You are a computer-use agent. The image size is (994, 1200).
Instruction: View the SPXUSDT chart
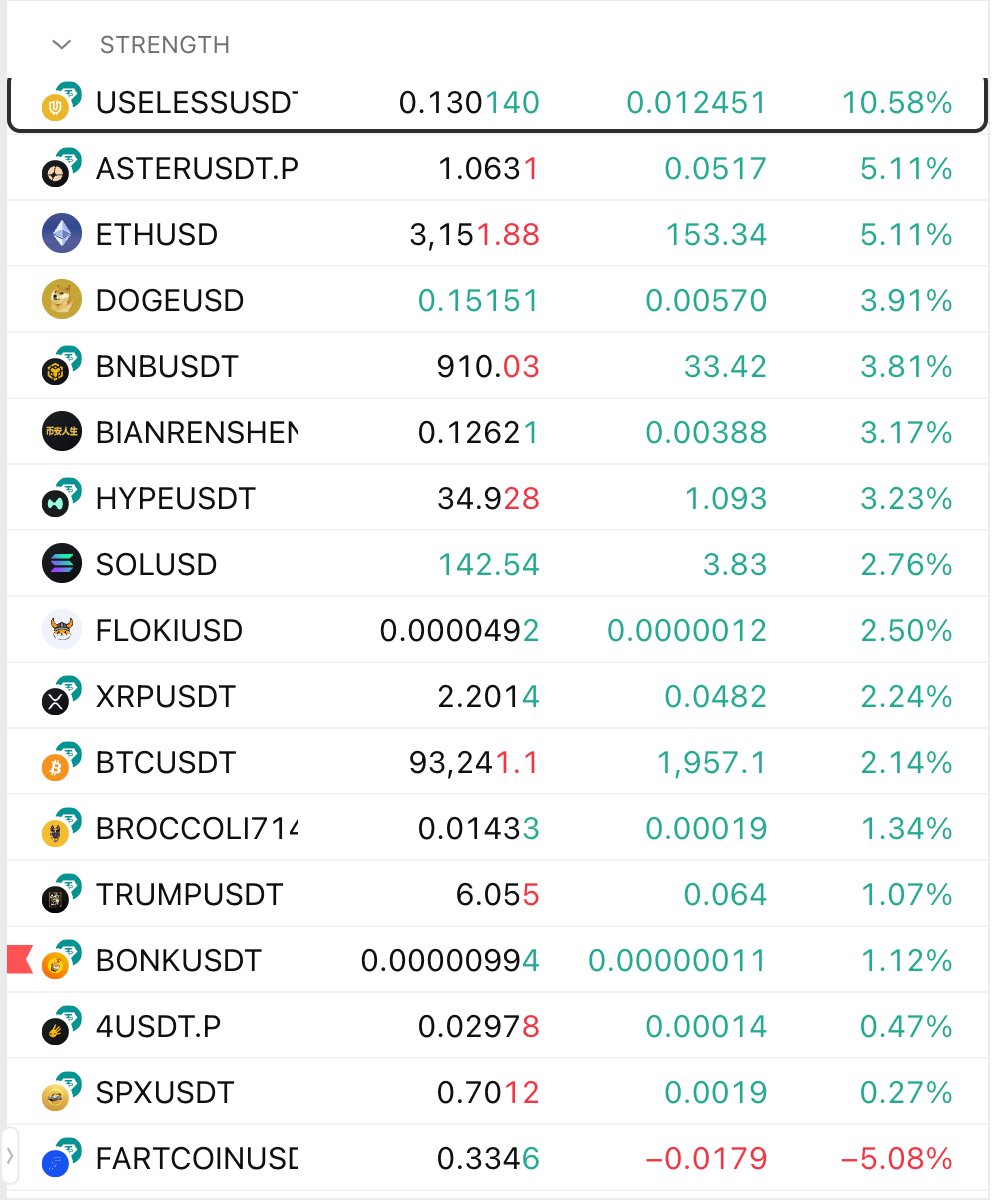pos(165,1093)
